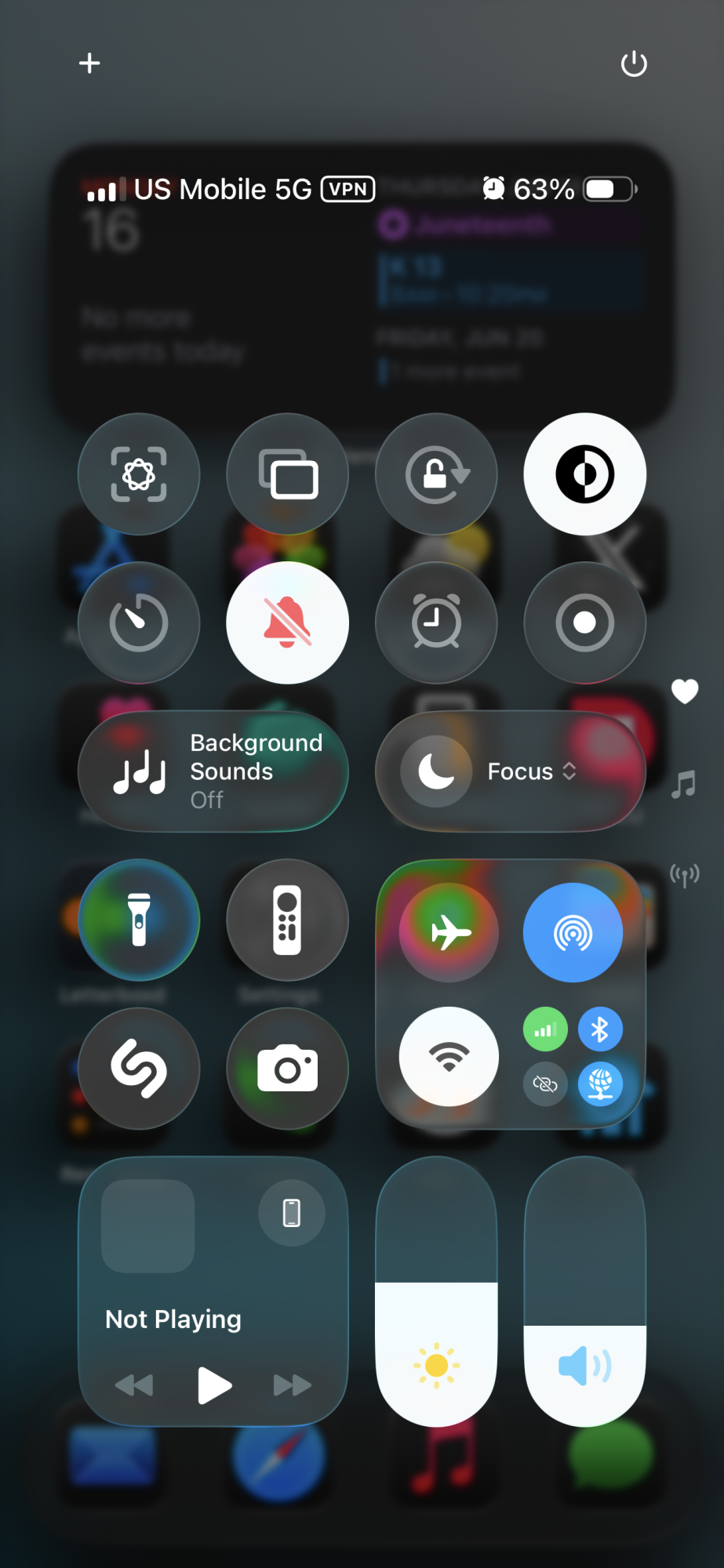The height and width of the screenshot is (1568, 724).
Task: Open the Focus mode selector
Action: [511, 771]
